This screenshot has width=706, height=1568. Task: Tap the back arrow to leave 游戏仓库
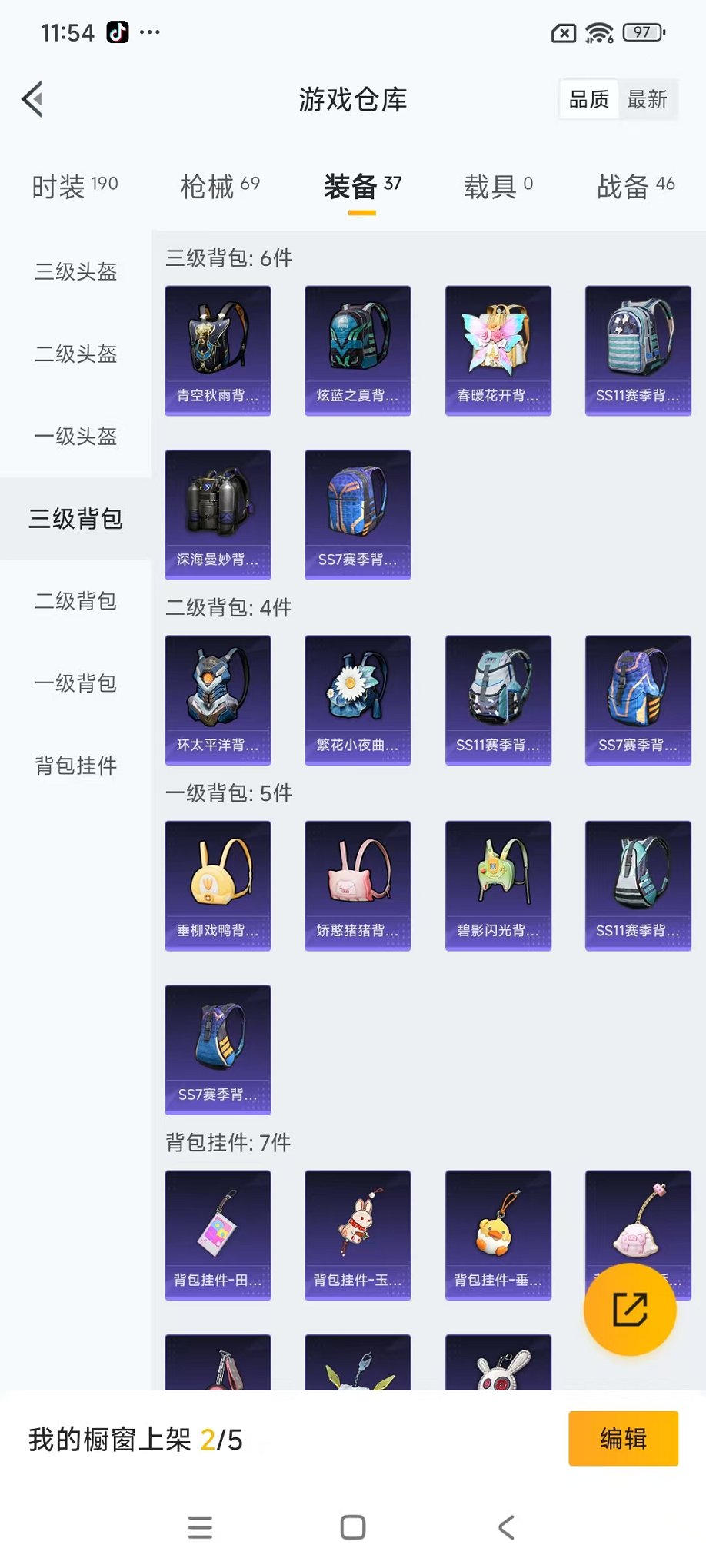click(31, 99)
